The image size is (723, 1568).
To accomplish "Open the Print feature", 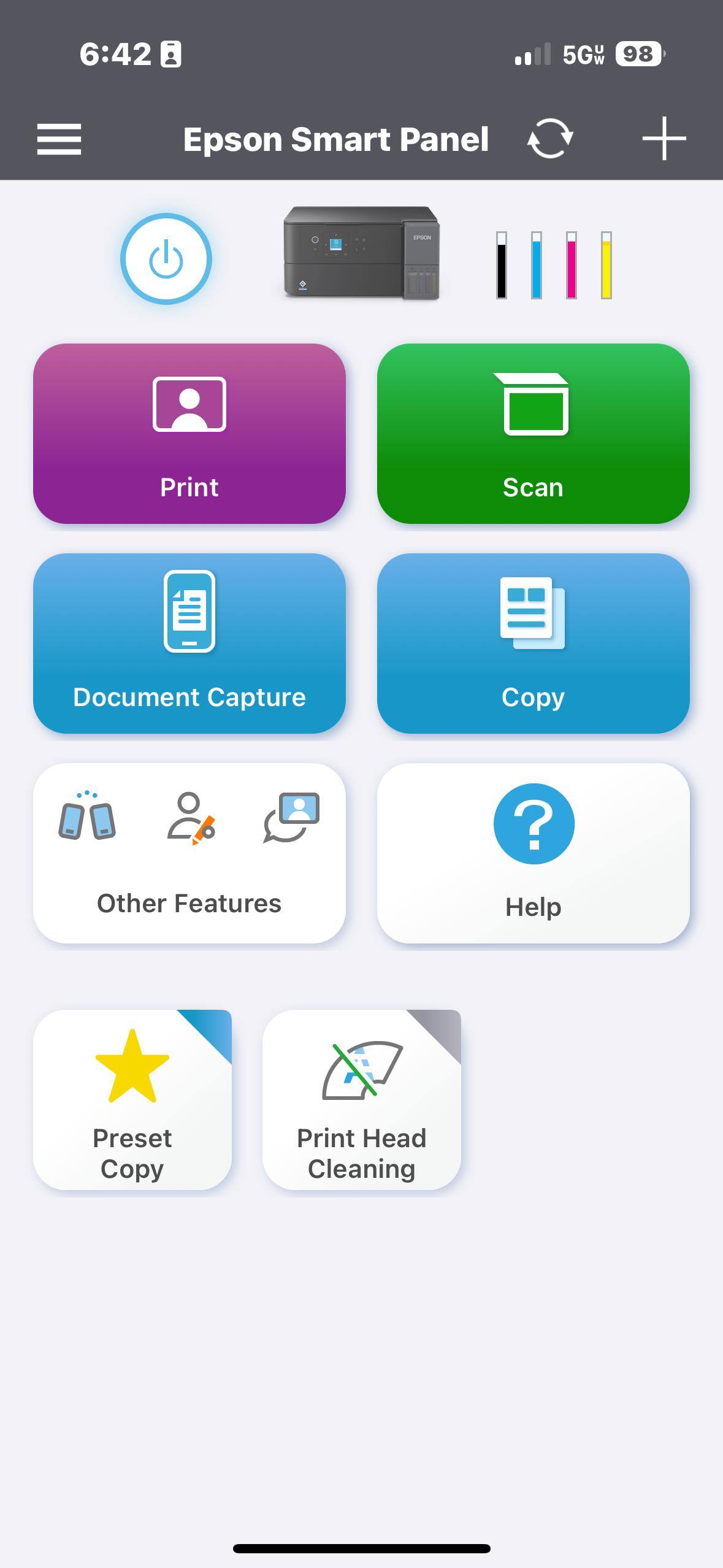I will coord(189,434).
